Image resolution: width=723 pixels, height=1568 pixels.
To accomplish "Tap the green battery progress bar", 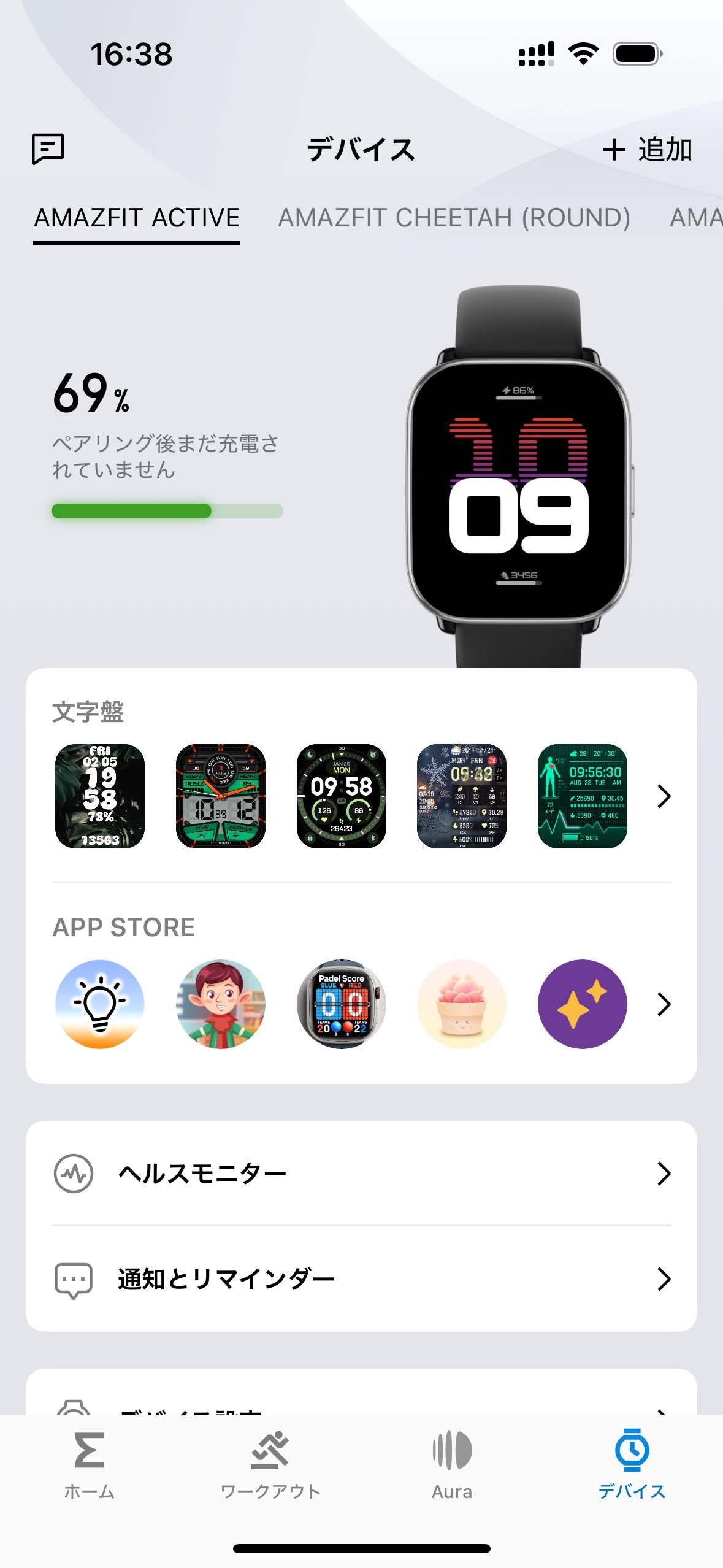I will (167, 511).
